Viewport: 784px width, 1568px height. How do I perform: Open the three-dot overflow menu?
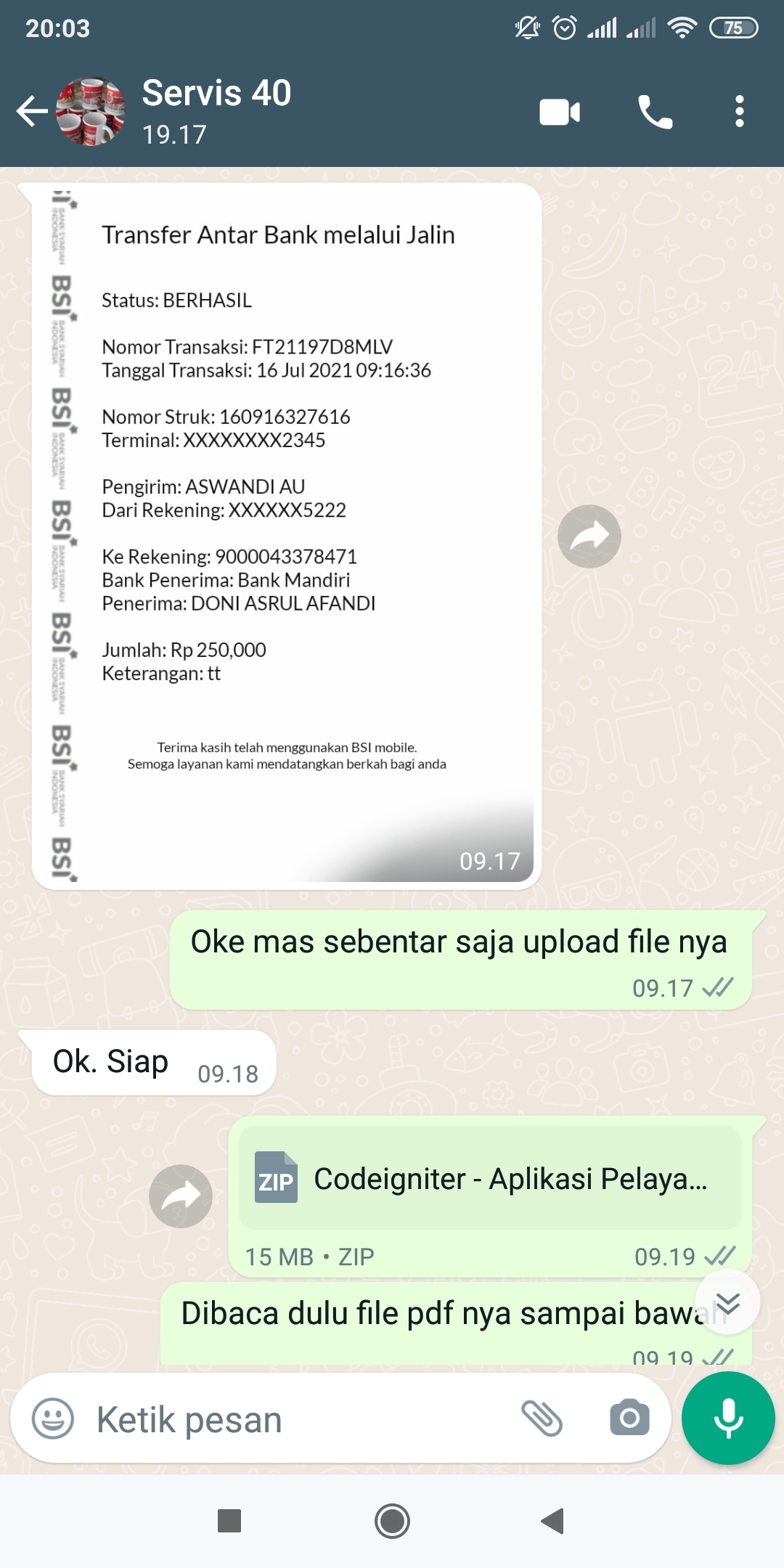(739, 112)
